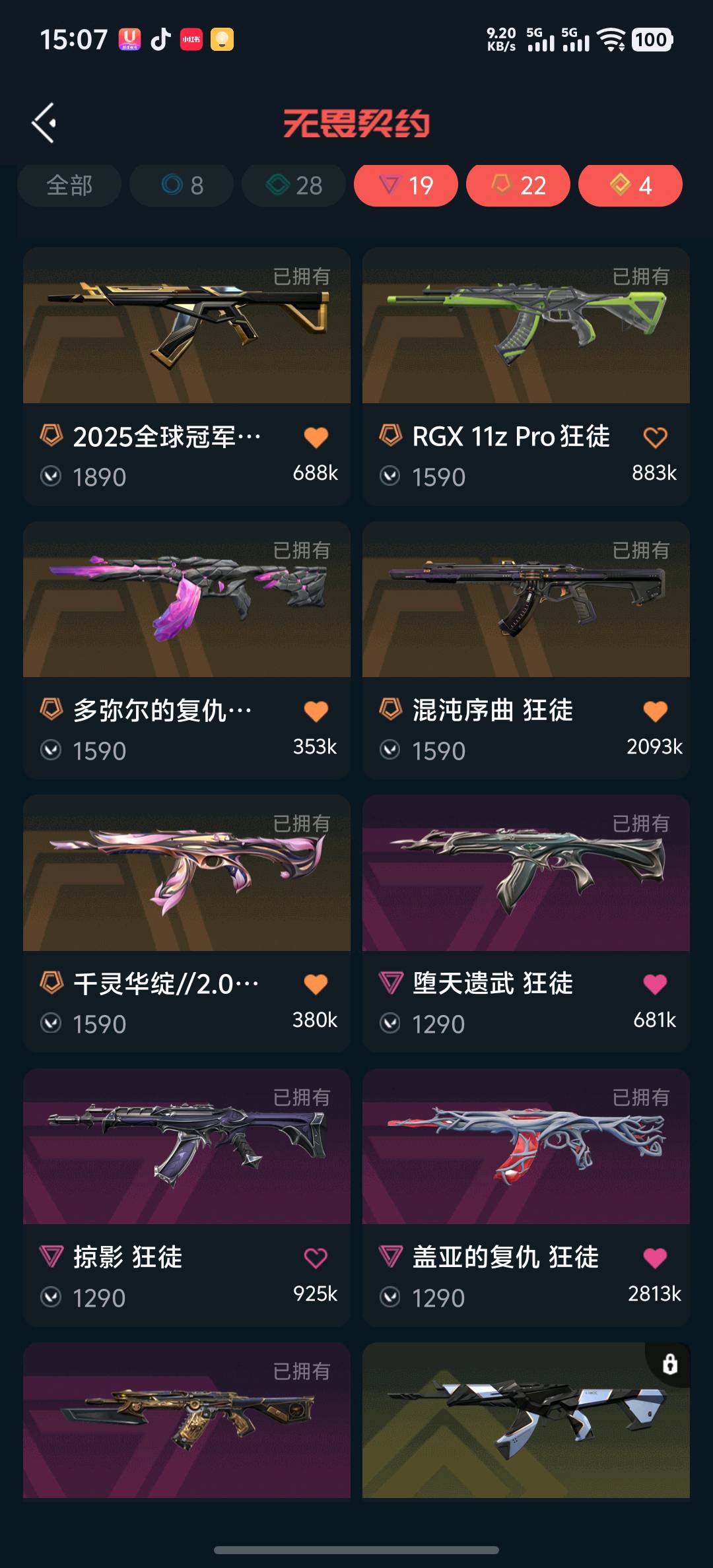Open the 多弥尔的复仇 skin card

(187, 601)
